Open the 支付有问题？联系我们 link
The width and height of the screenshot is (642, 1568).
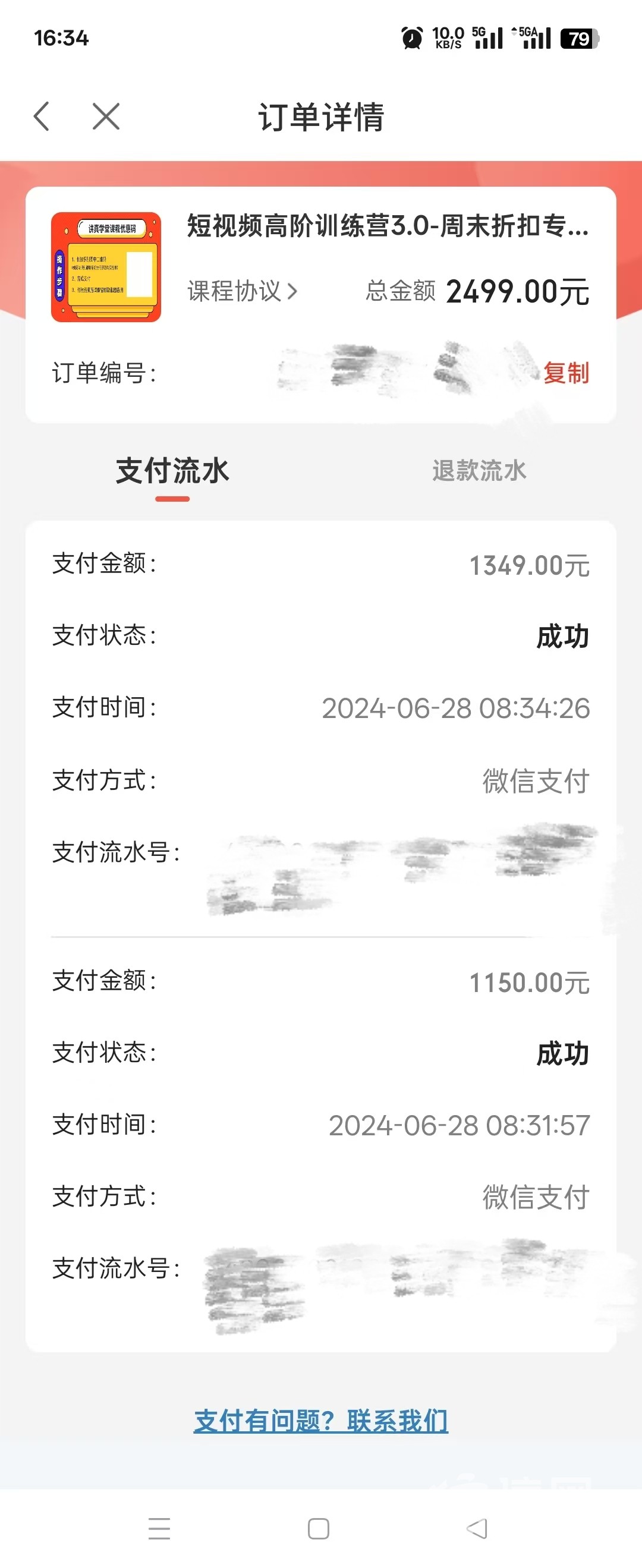pyautogui.click(x=320, y=1421)
